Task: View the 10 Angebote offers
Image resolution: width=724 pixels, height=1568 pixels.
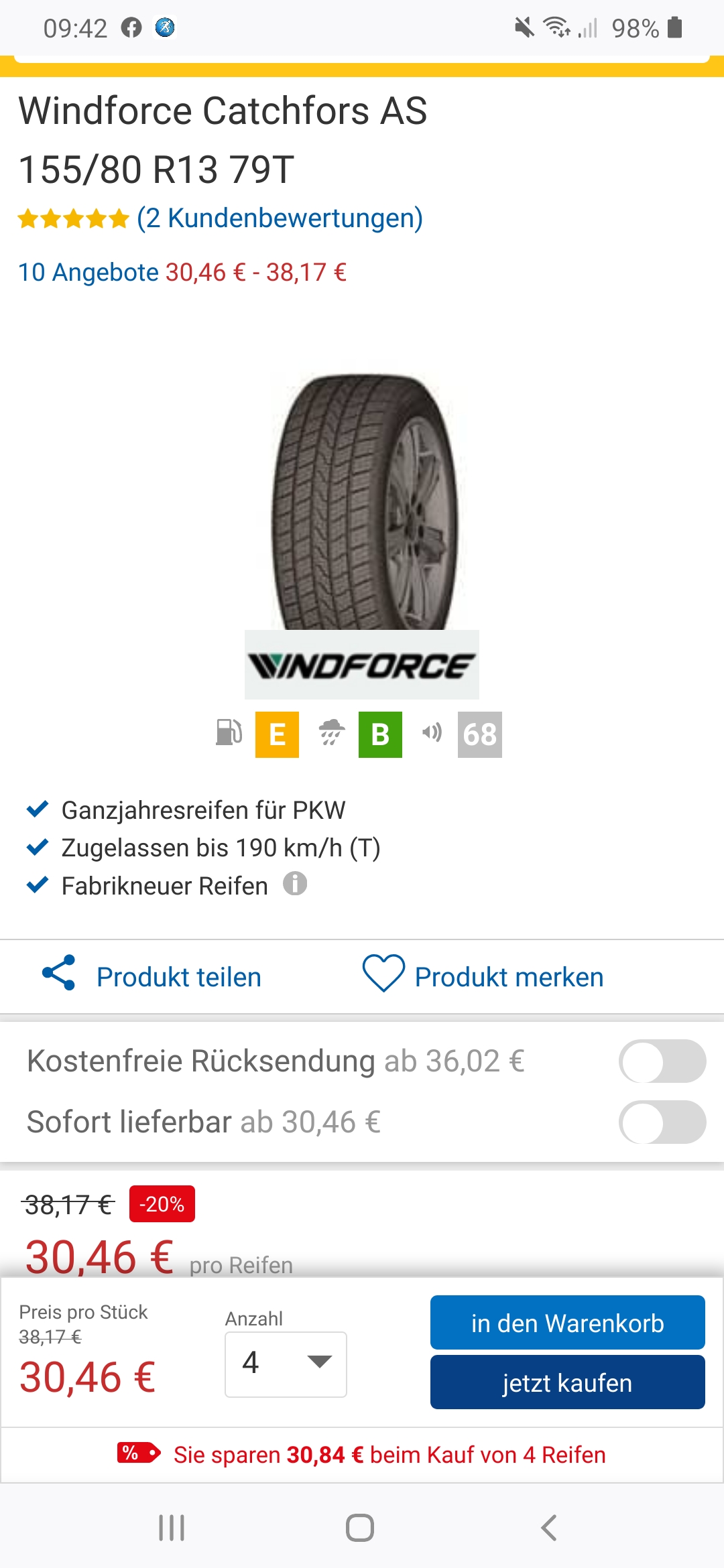Action: (x=88, y=273)
